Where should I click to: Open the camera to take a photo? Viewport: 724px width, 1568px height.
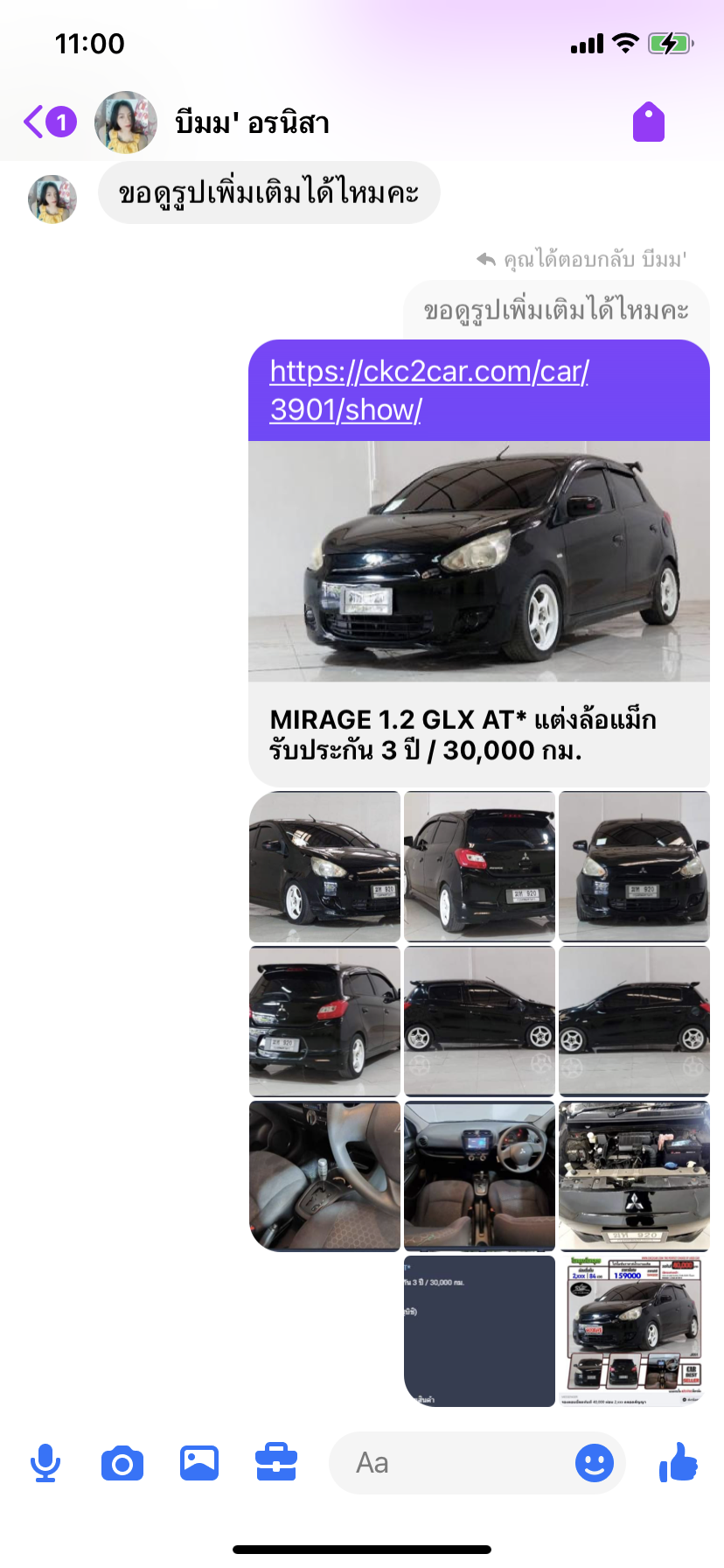(122, 1463)
